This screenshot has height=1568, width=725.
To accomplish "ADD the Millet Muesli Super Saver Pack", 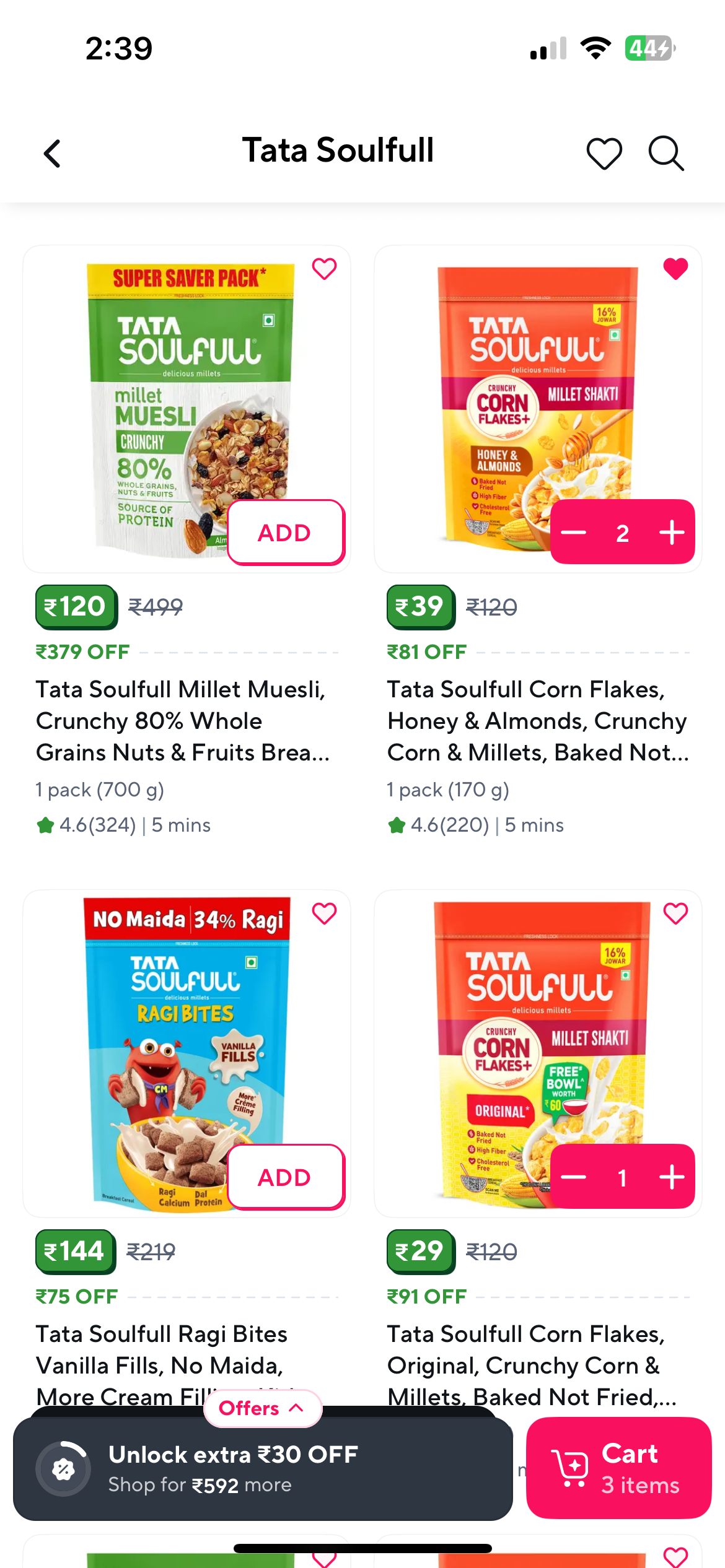I will pos(284,532).
